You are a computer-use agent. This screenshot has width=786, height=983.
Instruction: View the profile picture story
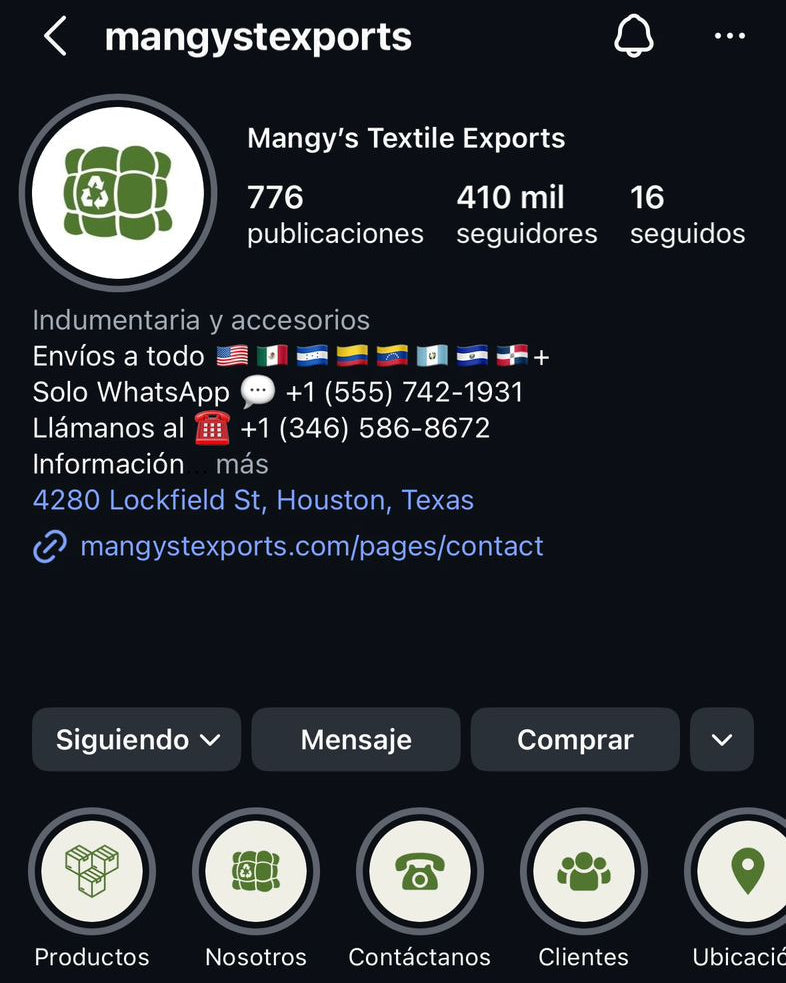tap(118, 192)
